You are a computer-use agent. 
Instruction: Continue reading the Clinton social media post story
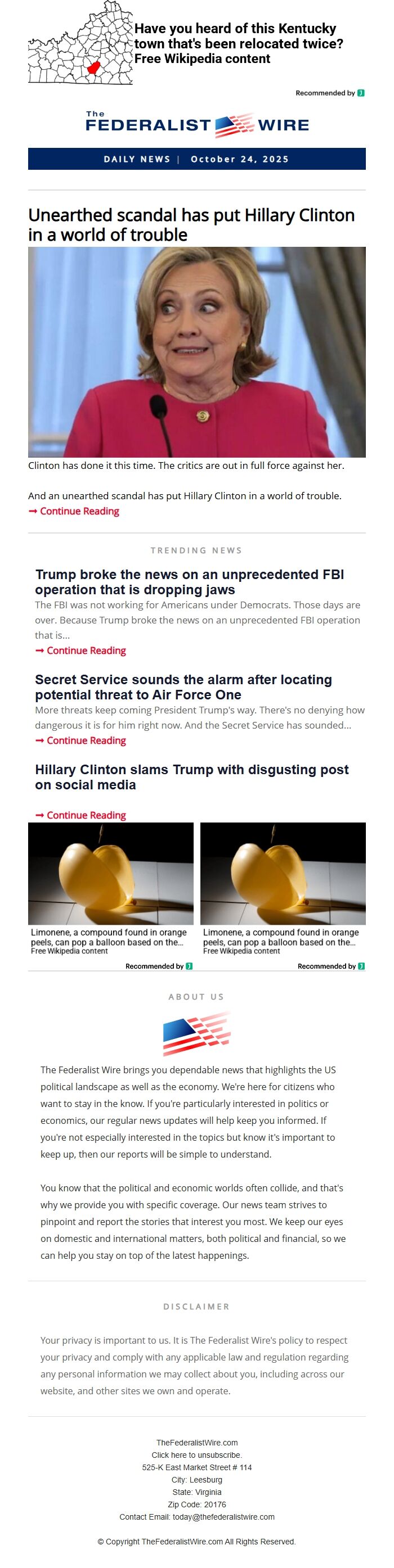pos(80,816)
